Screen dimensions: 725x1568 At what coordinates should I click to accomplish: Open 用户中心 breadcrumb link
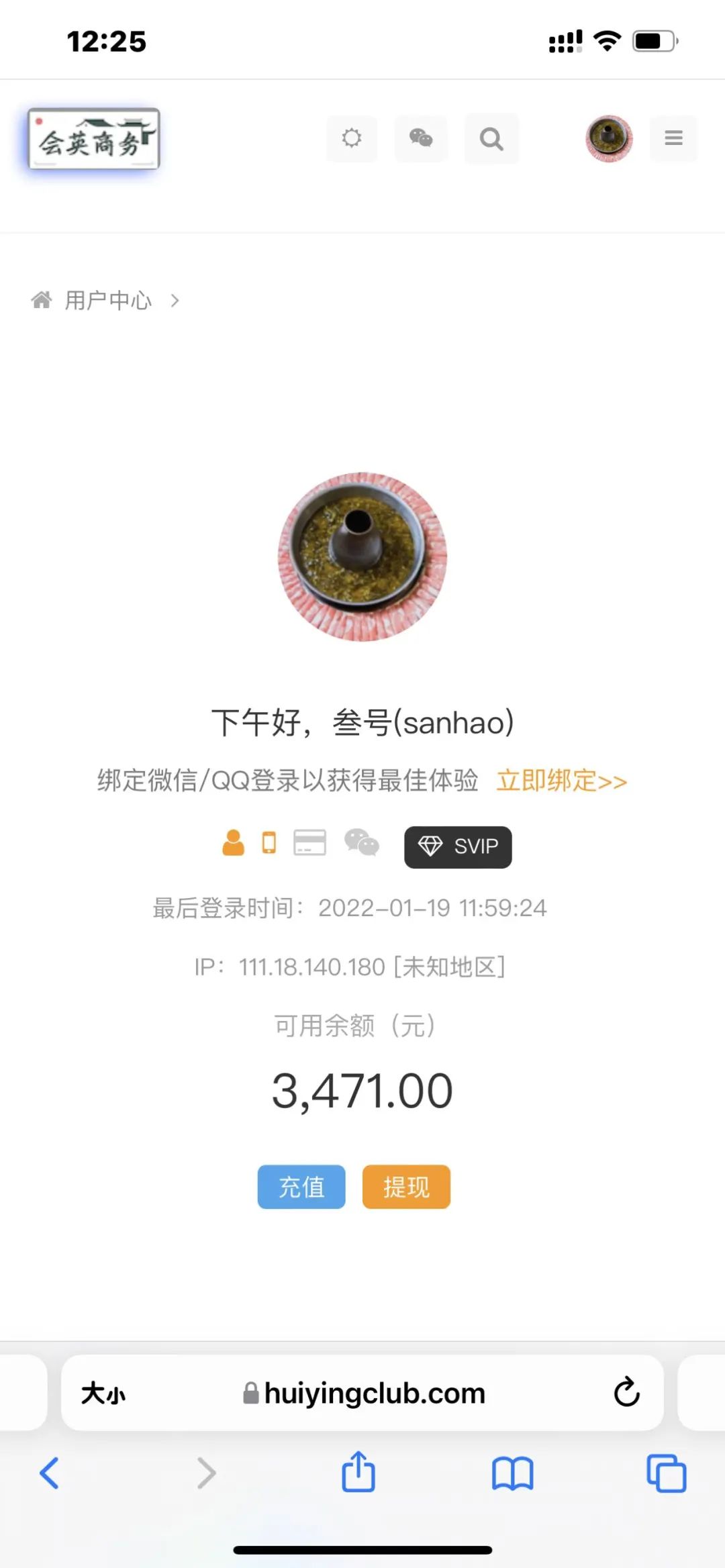108,300
